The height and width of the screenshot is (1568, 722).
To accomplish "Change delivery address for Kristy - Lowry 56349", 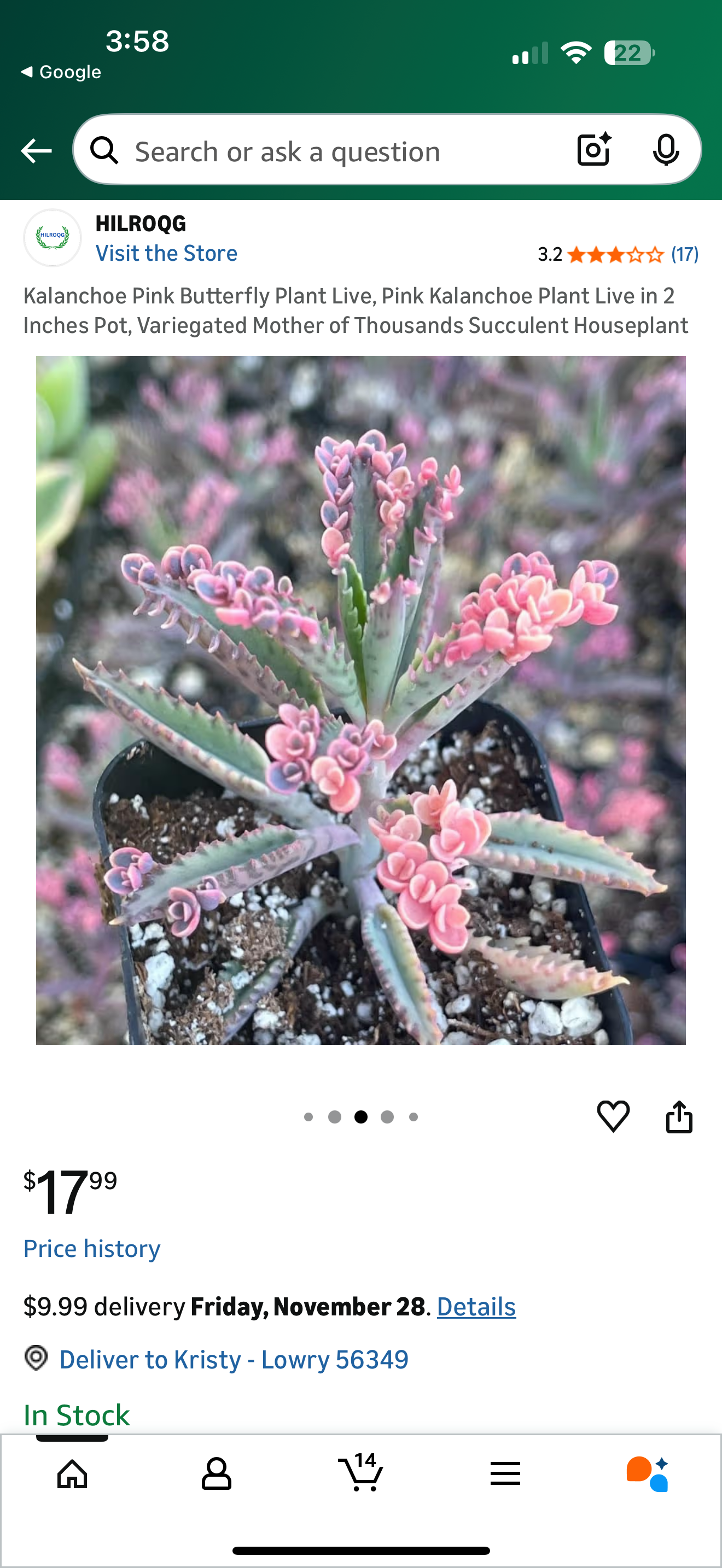I will pyautogui.click(x=233, y=1359).
